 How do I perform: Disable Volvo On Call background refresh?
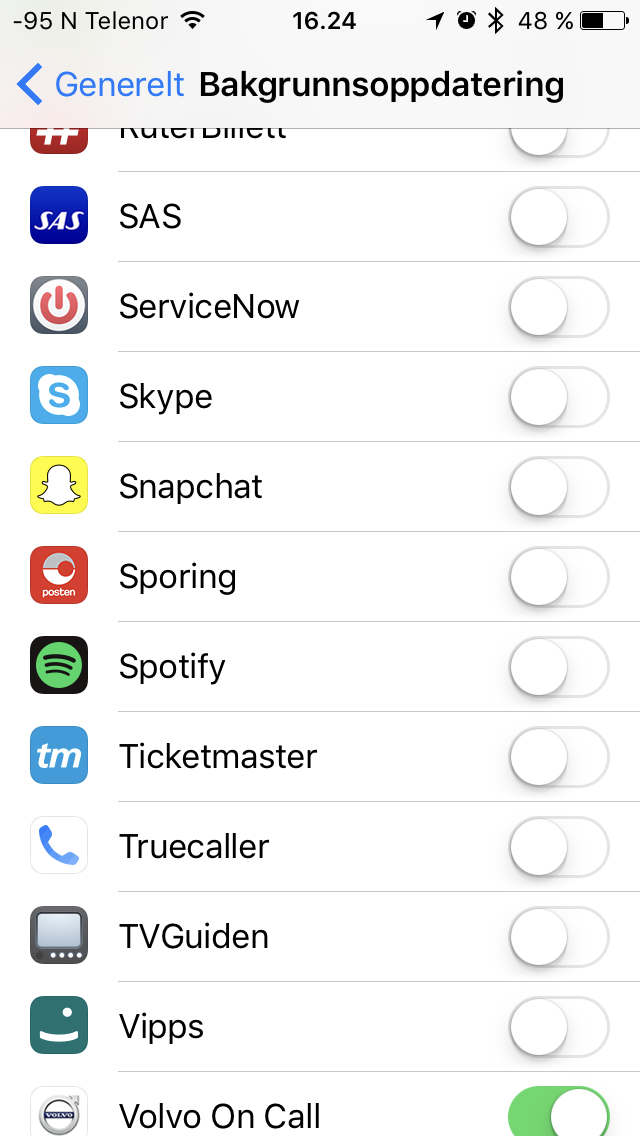pos(559,1111)
